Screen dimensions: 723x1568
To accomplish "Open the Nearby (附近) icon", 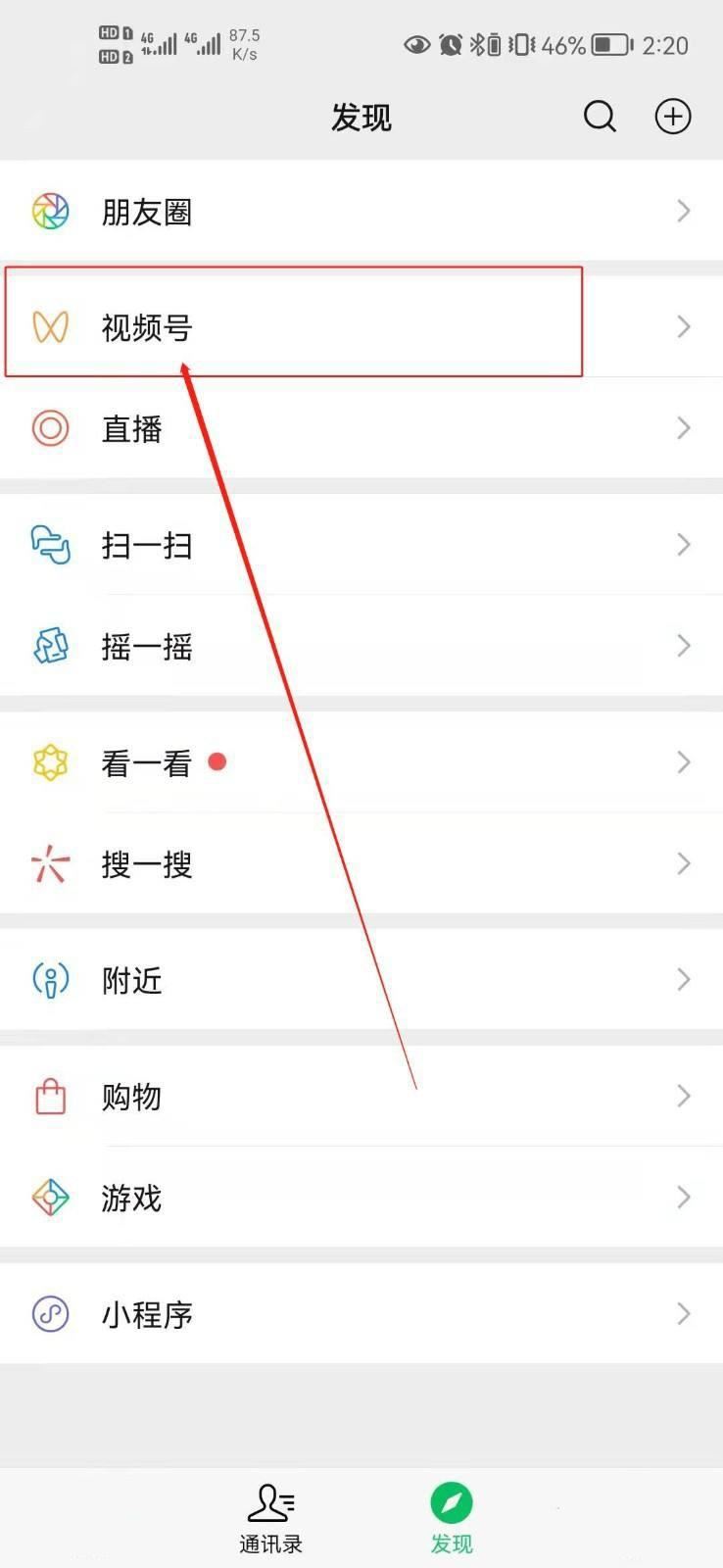I will 49,979.
